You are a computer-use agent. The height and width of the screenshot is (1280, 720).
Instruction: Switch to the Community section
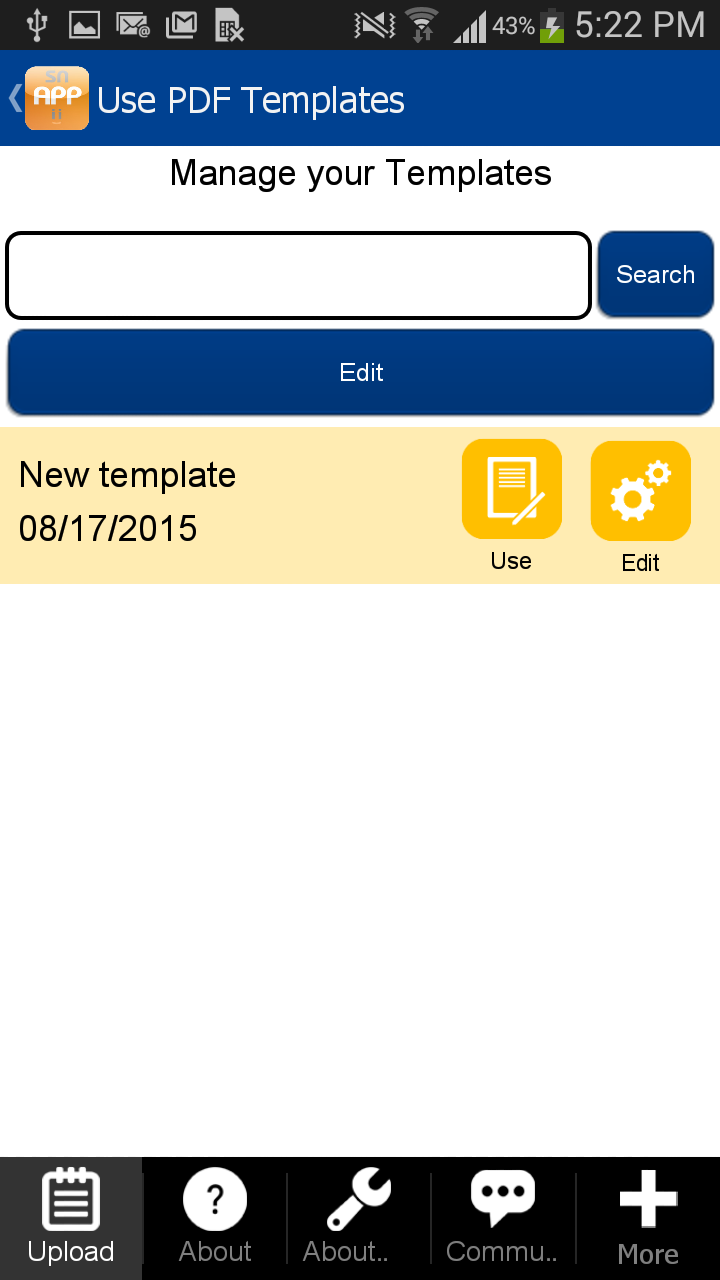(501, 1218)
